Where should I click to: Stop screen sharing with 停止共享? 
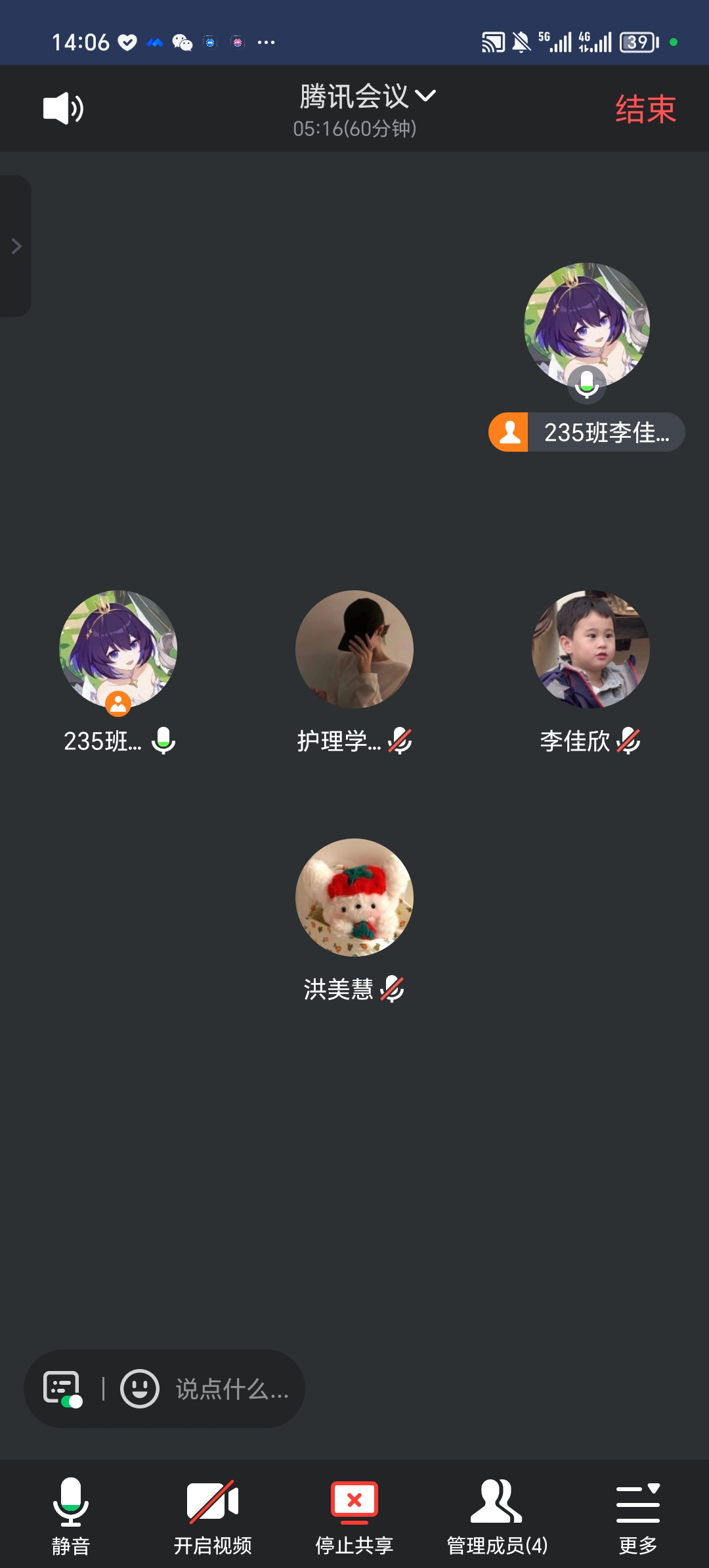pos(354,1515)
